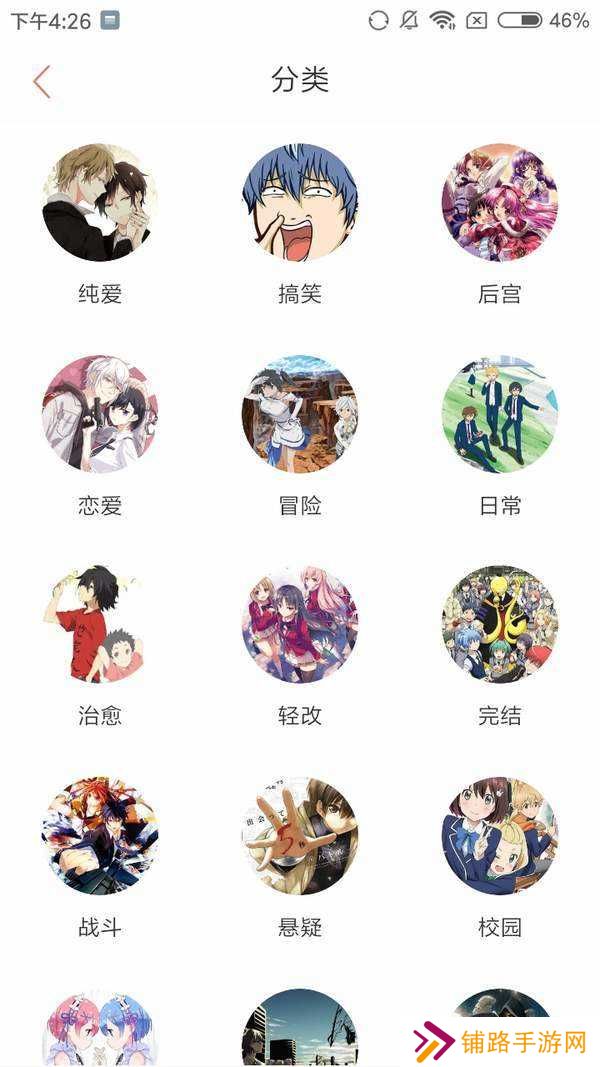
Task: Select the 日常 category
Action: pyautogui.click(x=500, y=414)
